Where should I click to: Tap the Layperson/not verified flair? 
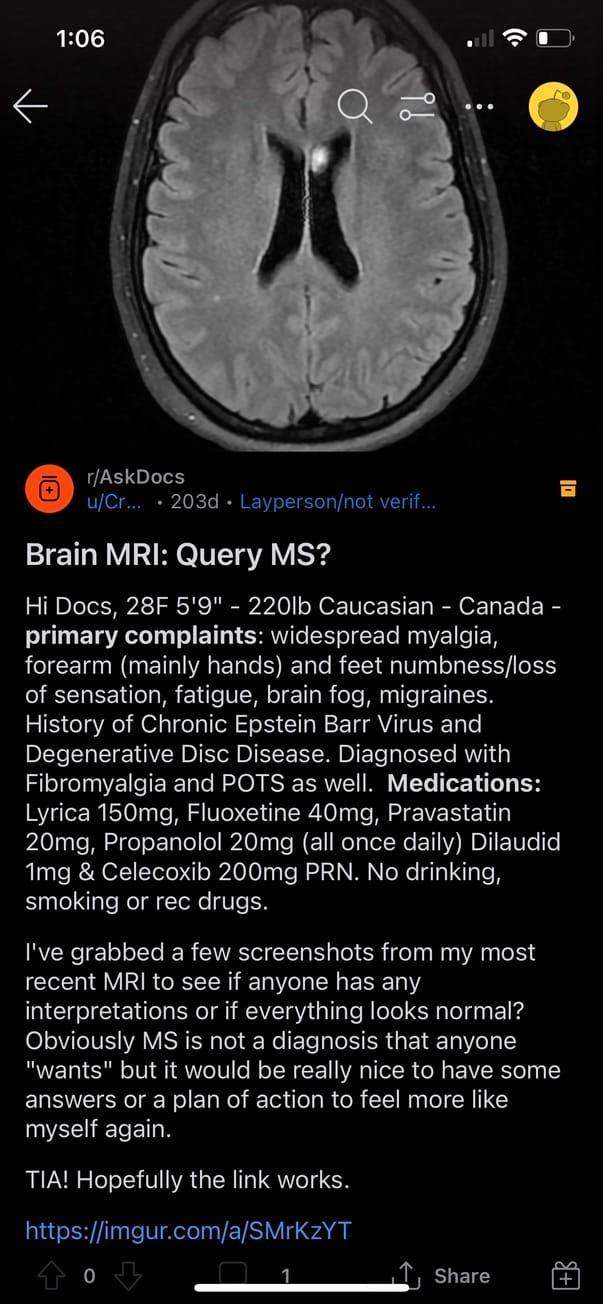pos(337,502)
